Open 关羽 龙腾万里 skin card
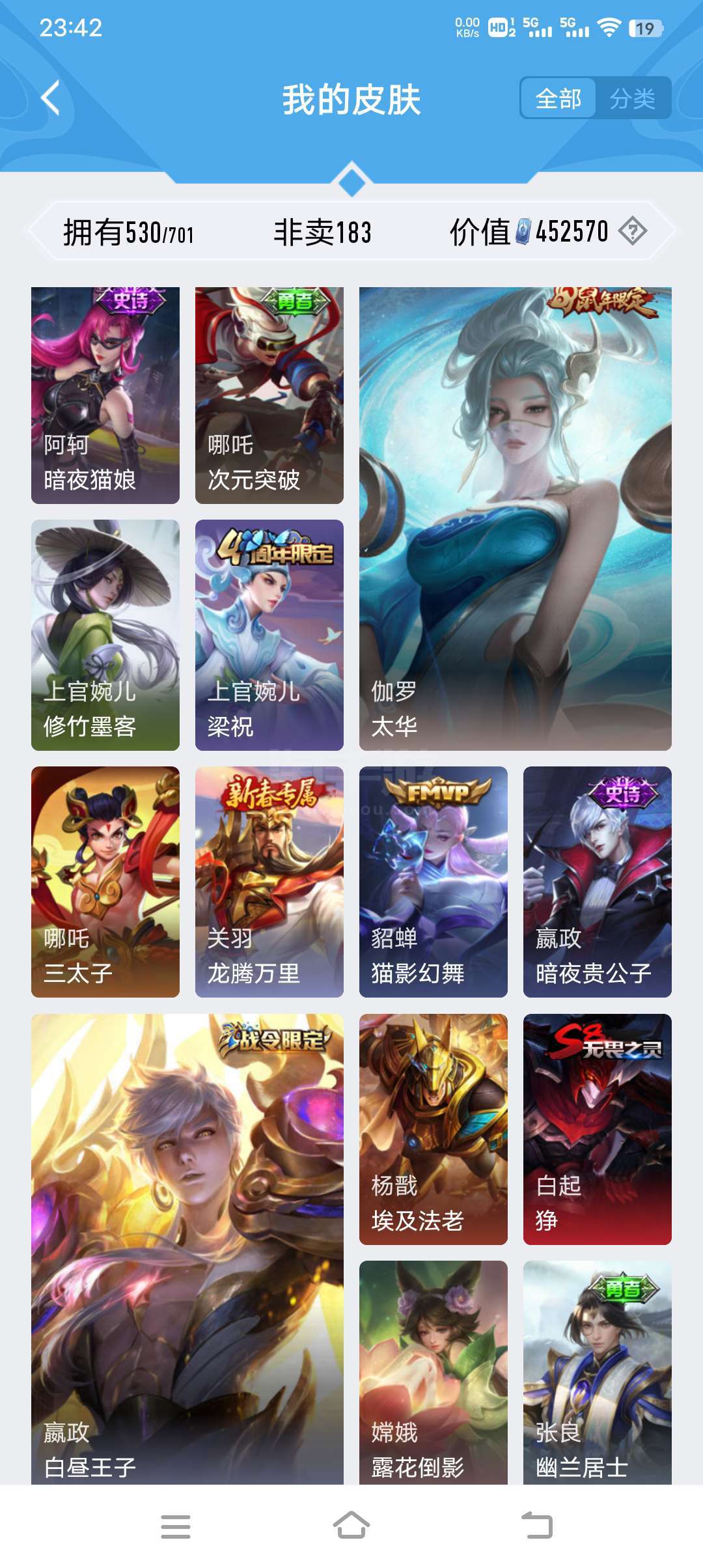This screenshot has height=1568, width=703. point(269,882)
